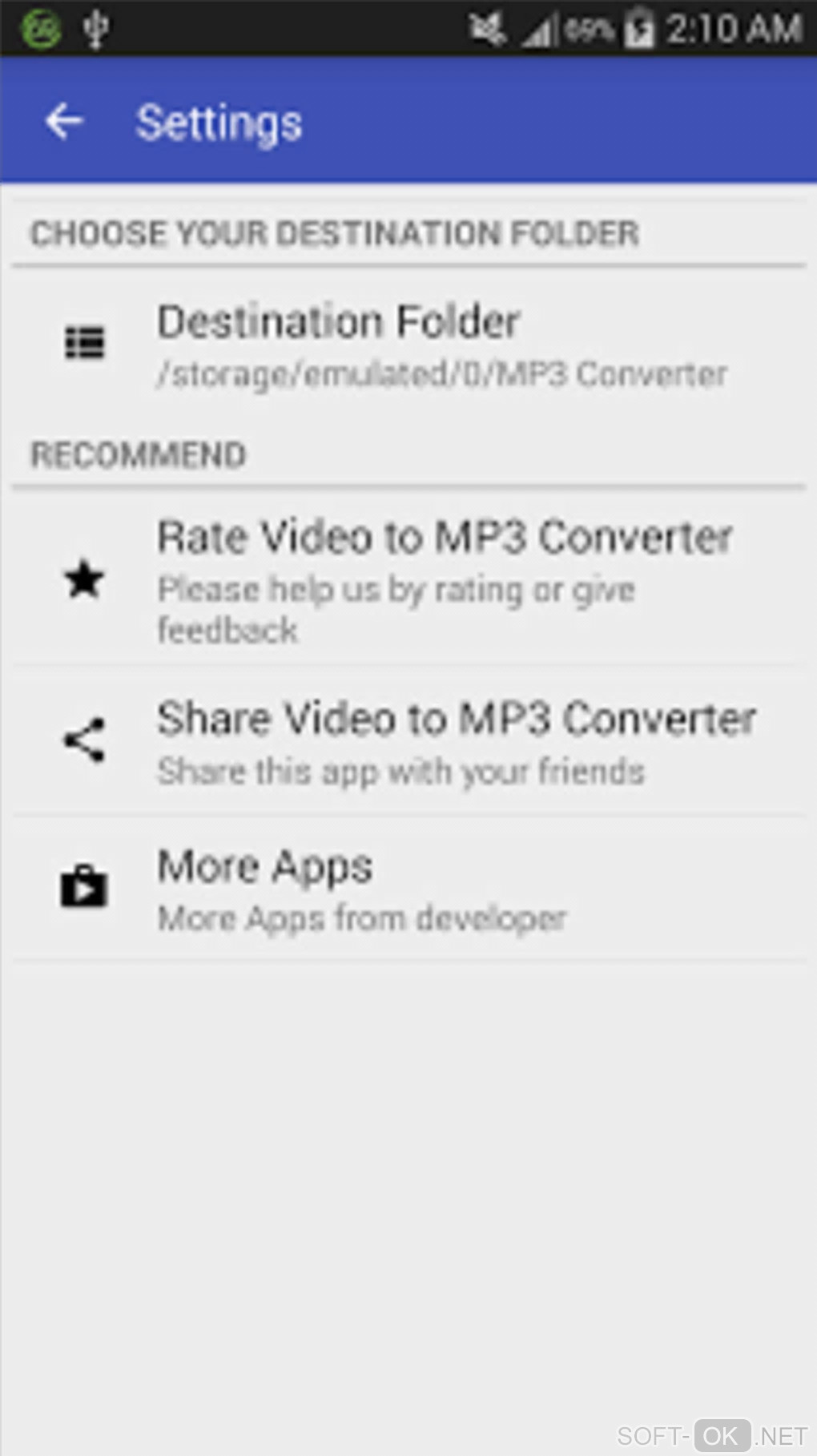Image resolution: width=817 pixels, height=1456 pixels.
Task: Go back using the arrow beside Settings
Action: point(64,122)
